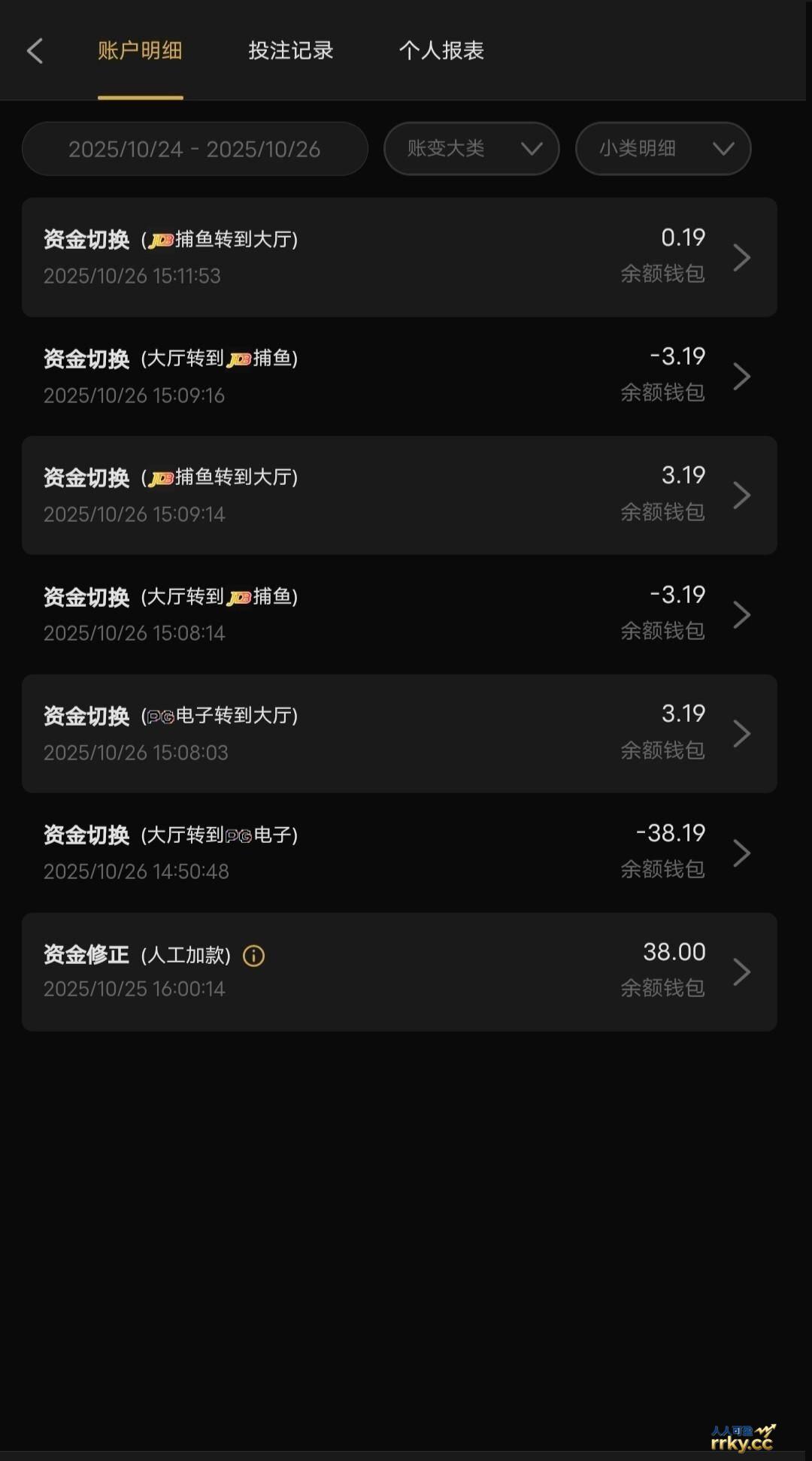812x1461 pixels.
Task: Switch to the 个人报表 tab
Action: click(x=441, y=50)
